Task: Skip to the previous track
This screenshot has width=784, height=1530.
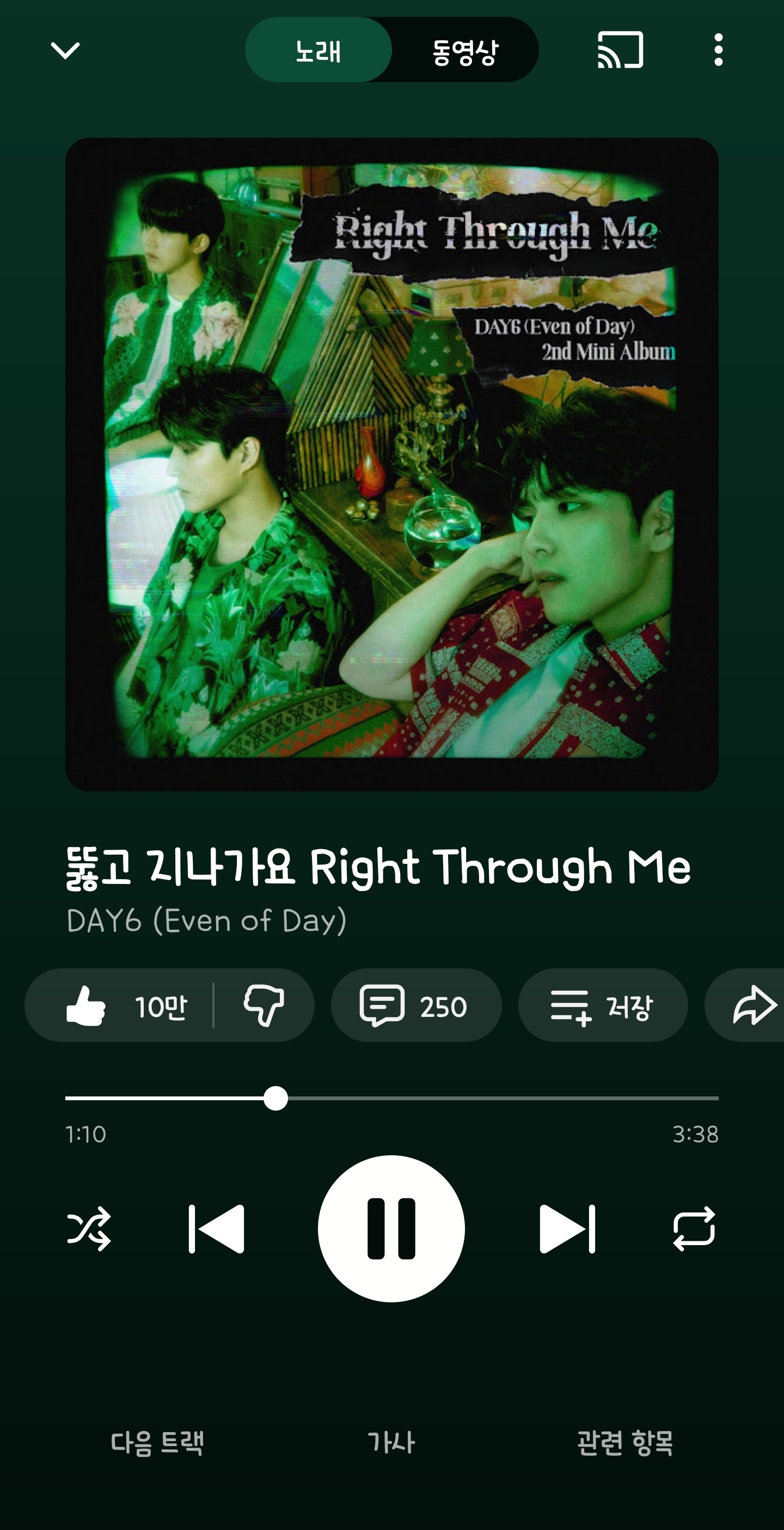Action: pyautogui.click(x=217, y=1229)
